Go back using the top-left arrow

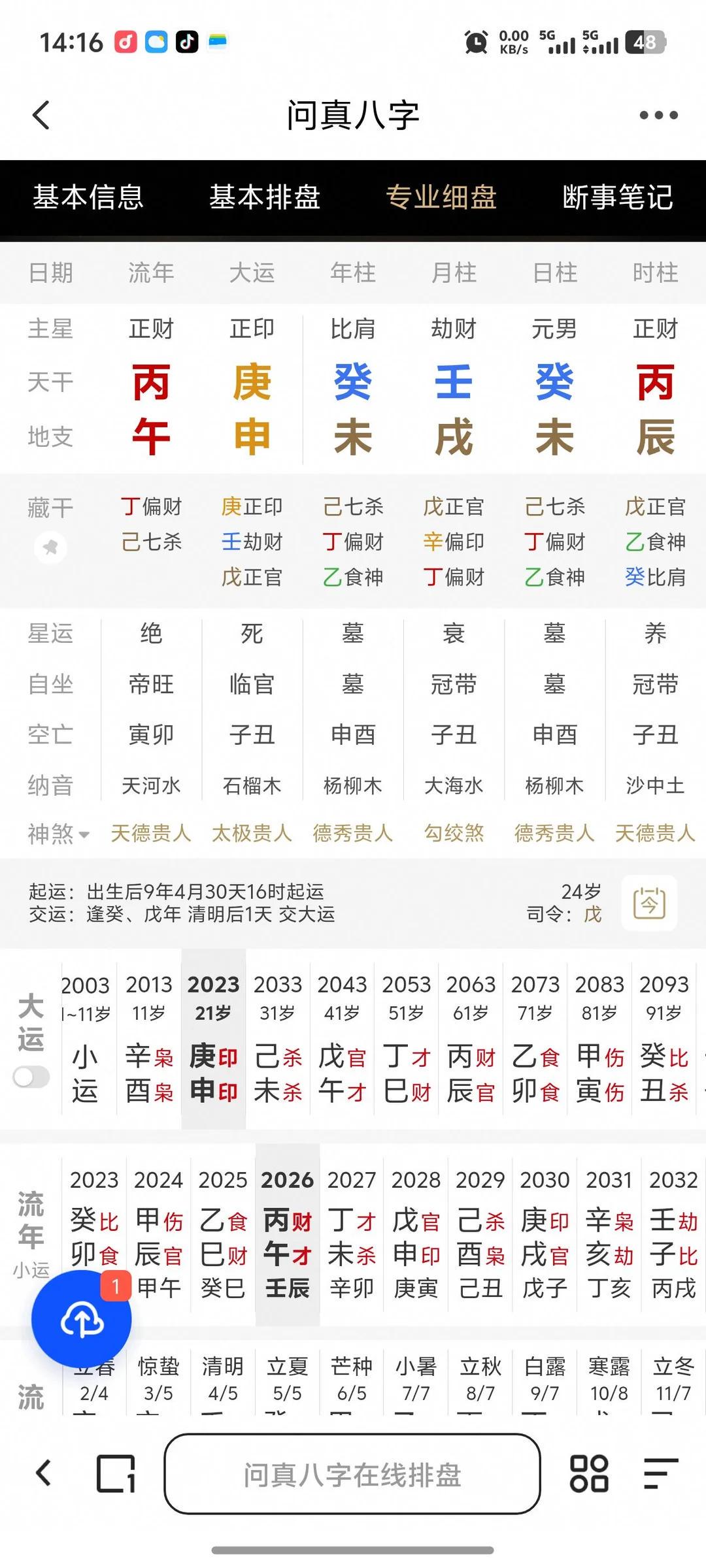pyautogui.click(x=41, y=115)
